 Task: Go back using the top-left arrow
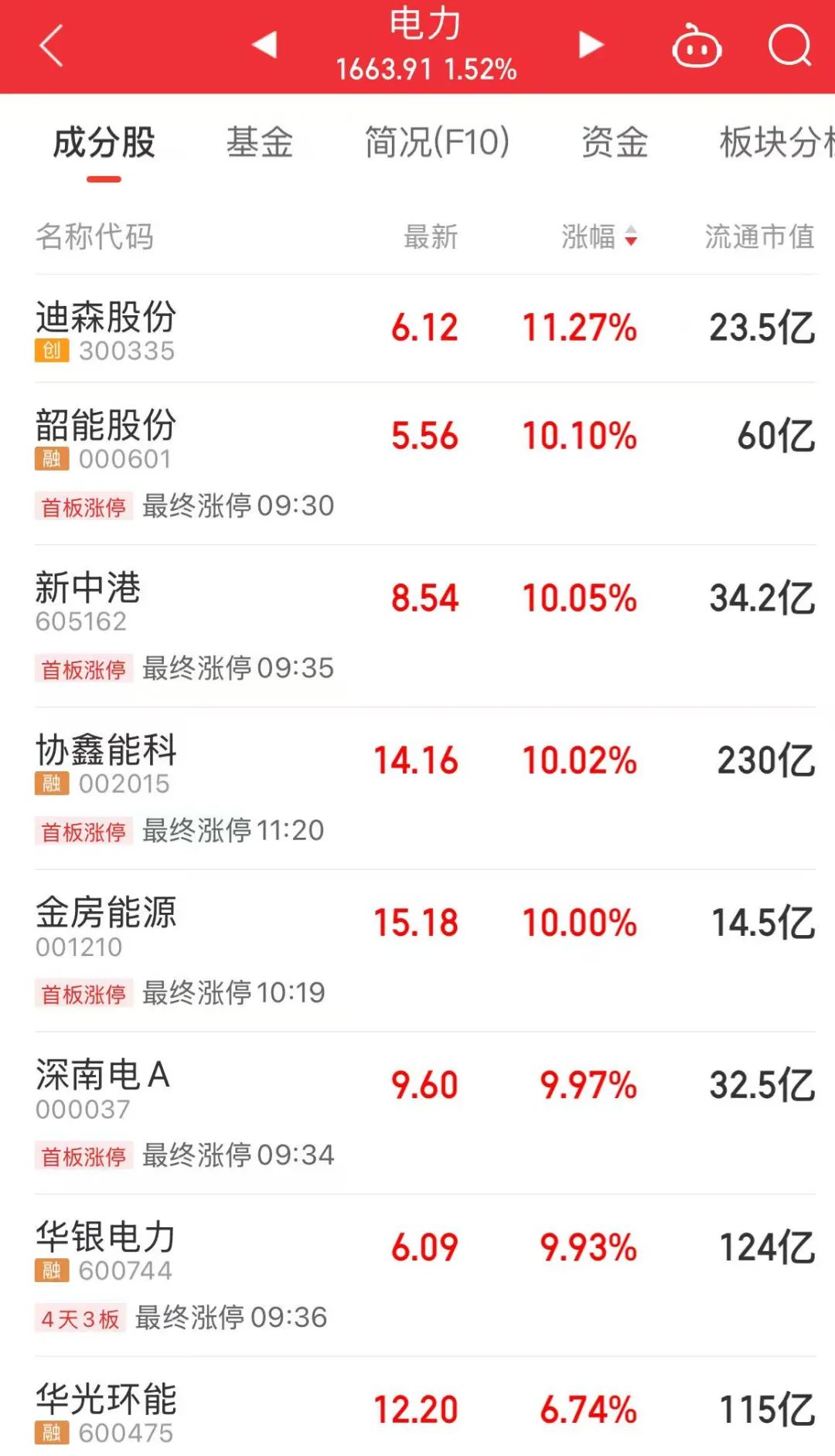click(x=51, y=46)
